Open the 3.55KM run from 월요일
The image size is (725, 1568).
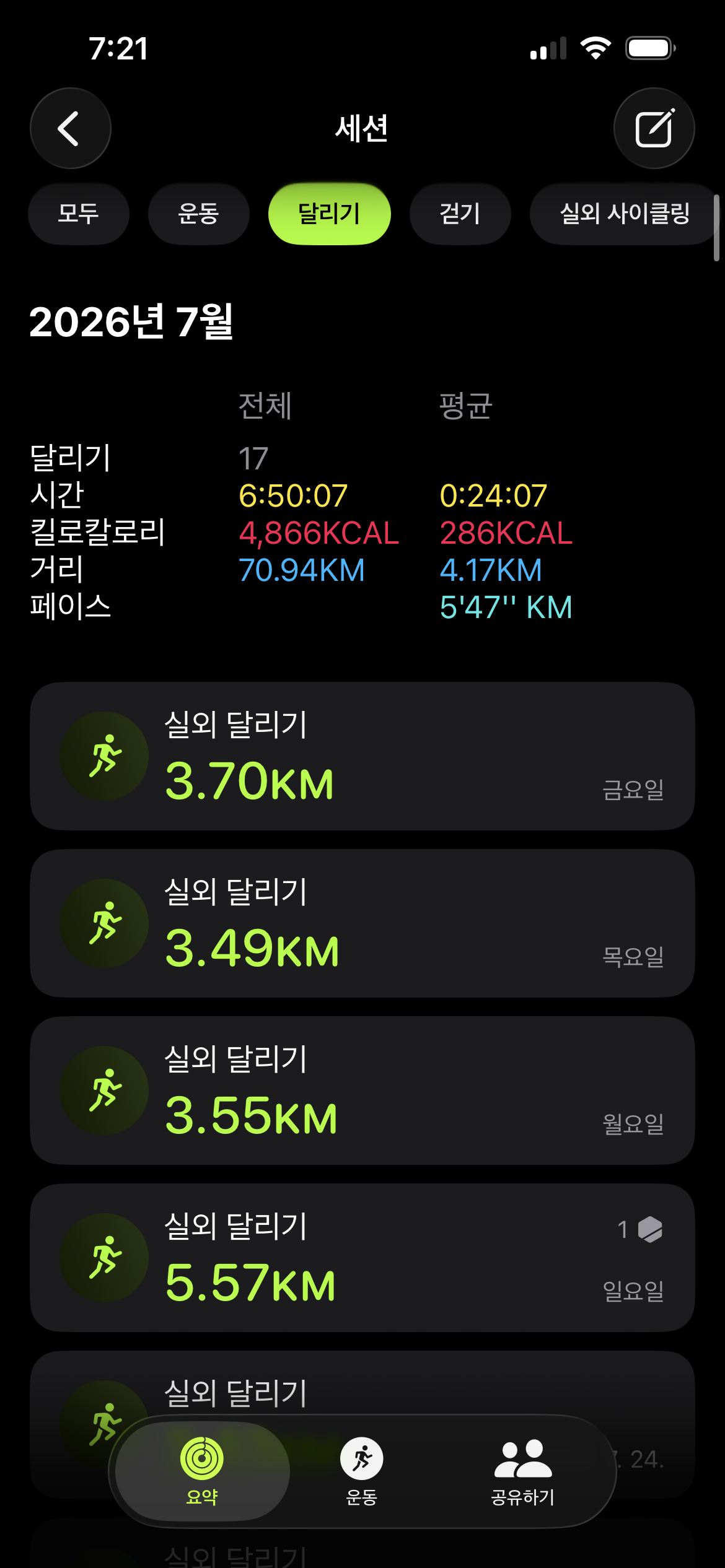click(x=362, y=1091)
